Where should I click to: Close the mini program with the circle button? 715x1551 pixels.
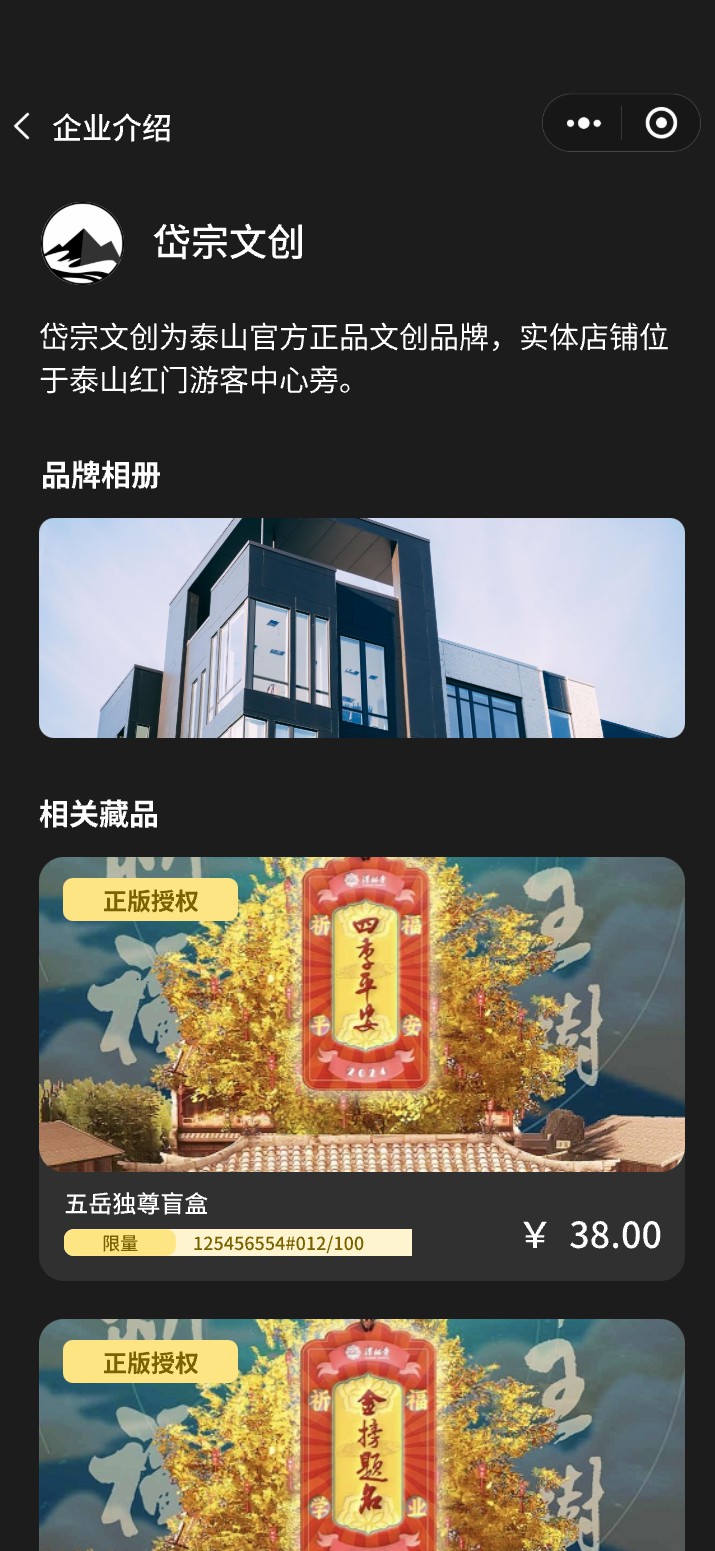(x=661, y=123)
